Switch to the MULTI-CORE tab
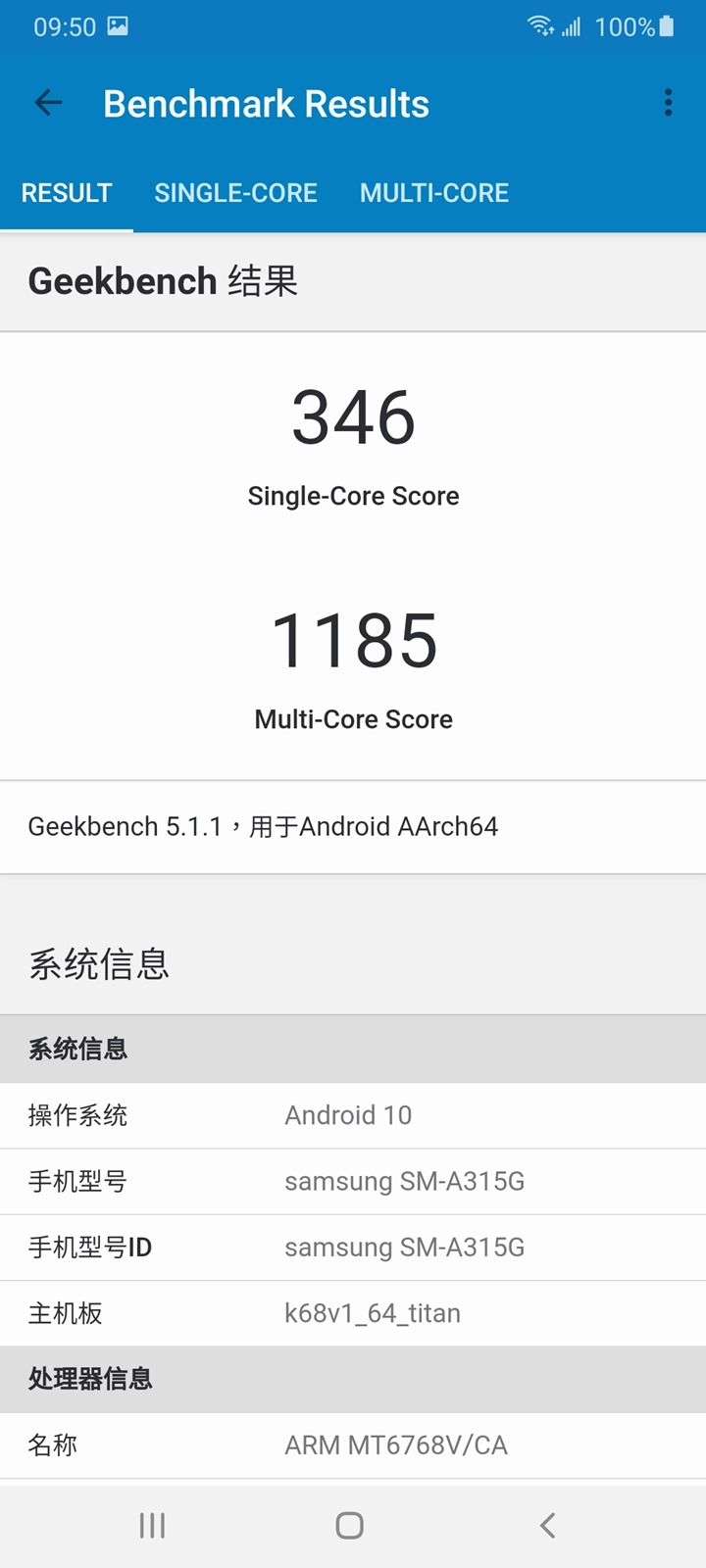Screen dimensions: 706x1568 click(x=433, y=193)
